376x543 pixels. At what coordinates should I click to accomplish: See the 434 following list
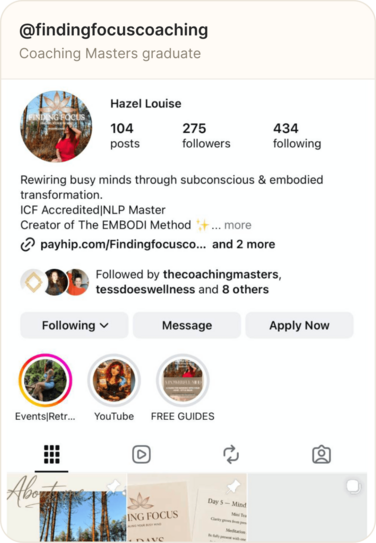pyautogui.click(x=297, y=135)
